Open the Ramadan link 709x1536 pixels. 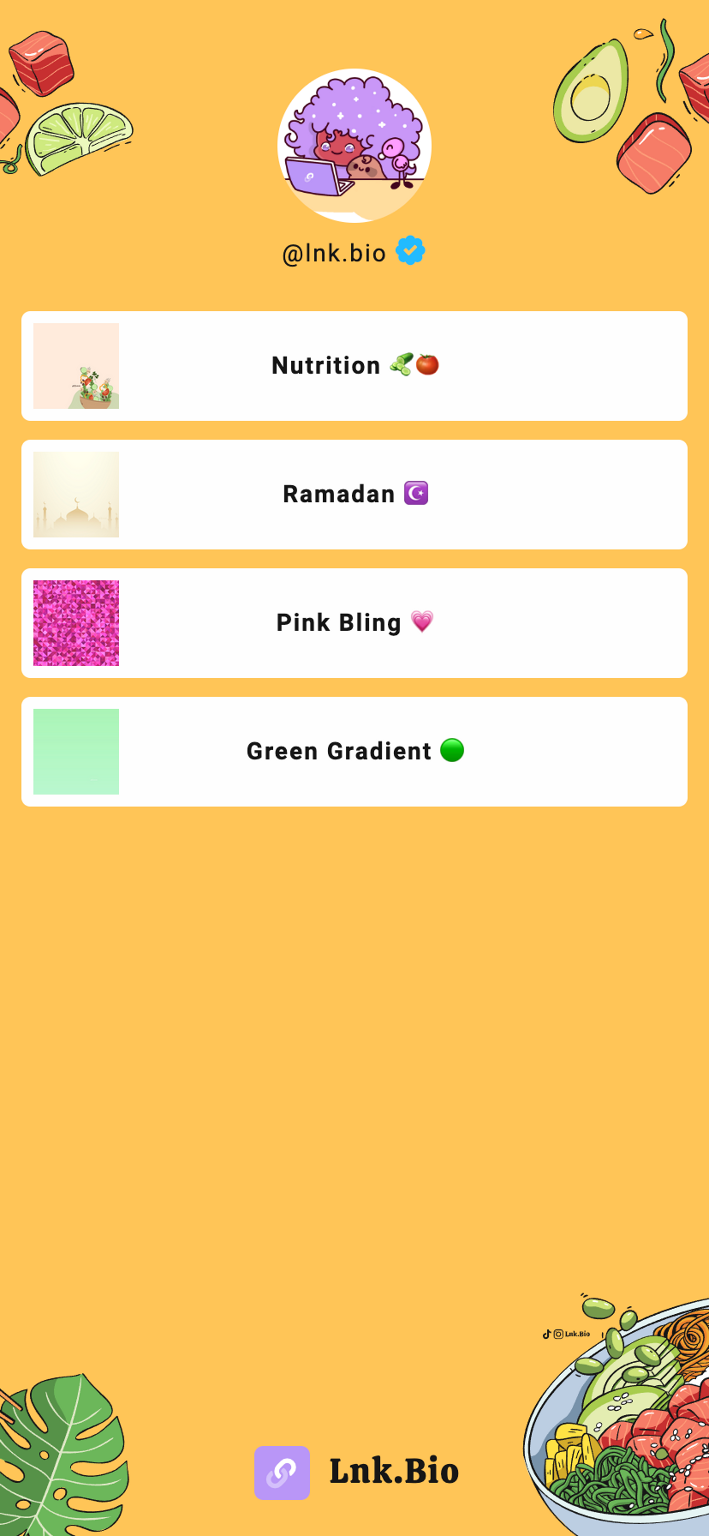[354, 495]
